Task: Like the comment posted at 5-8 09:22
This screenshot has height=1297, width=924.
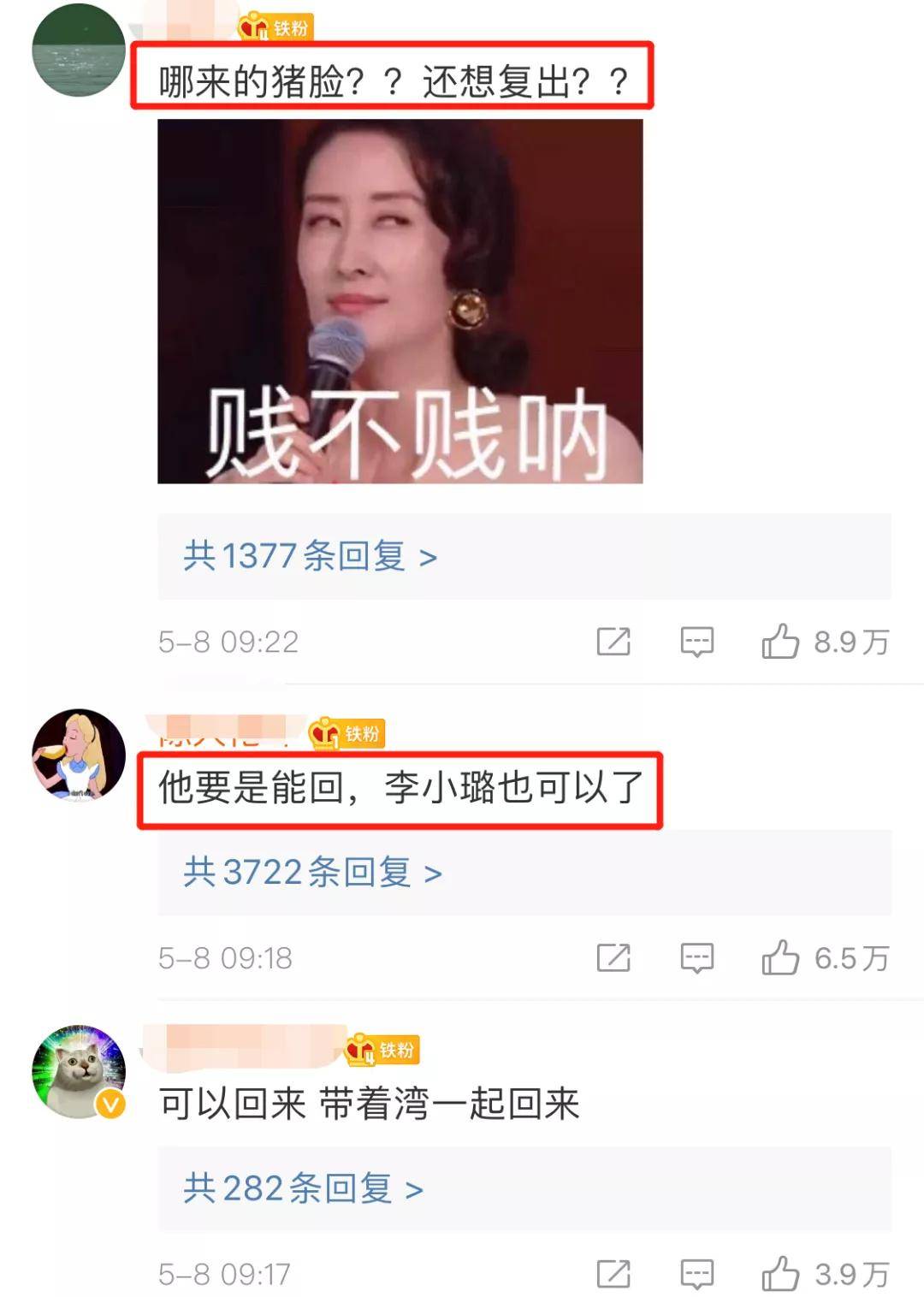Action: pyautogui.click(x=780, y=642)
